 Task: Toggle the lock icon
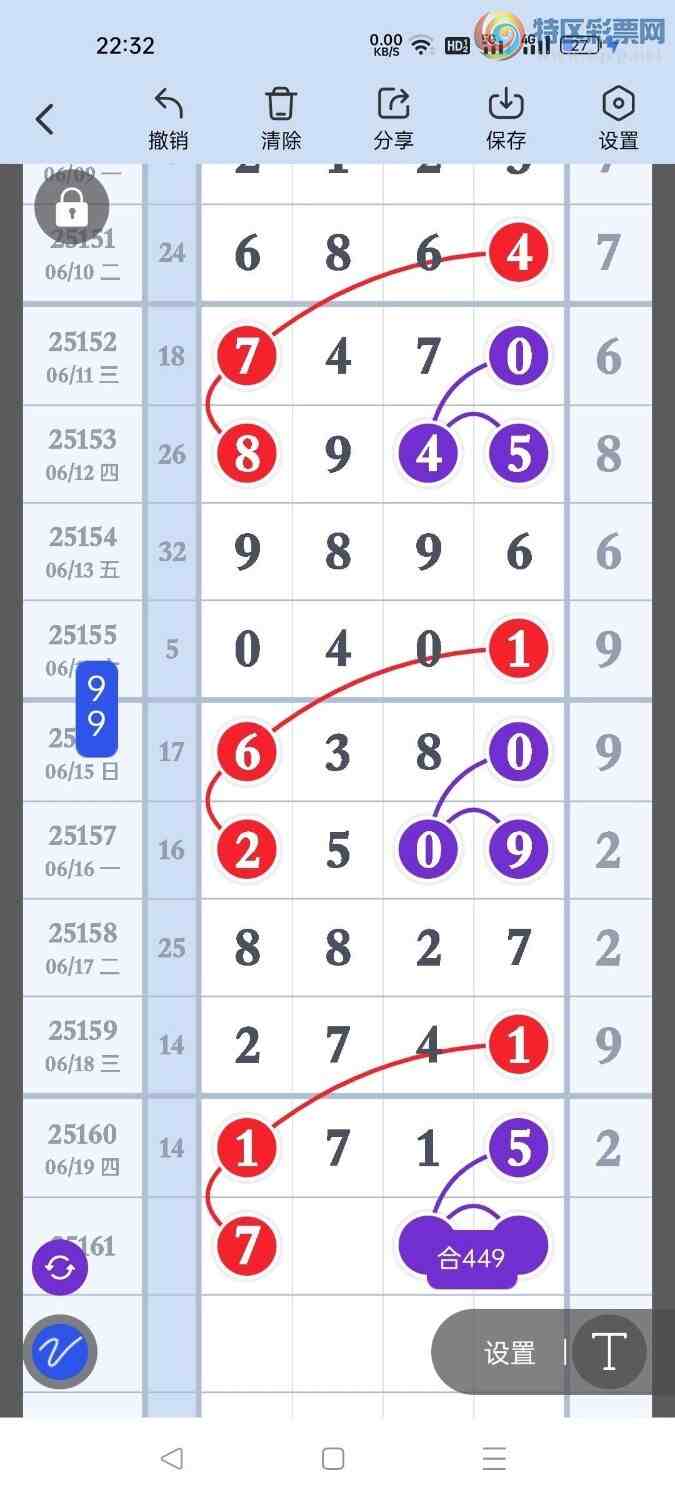(x=71, y=208)
